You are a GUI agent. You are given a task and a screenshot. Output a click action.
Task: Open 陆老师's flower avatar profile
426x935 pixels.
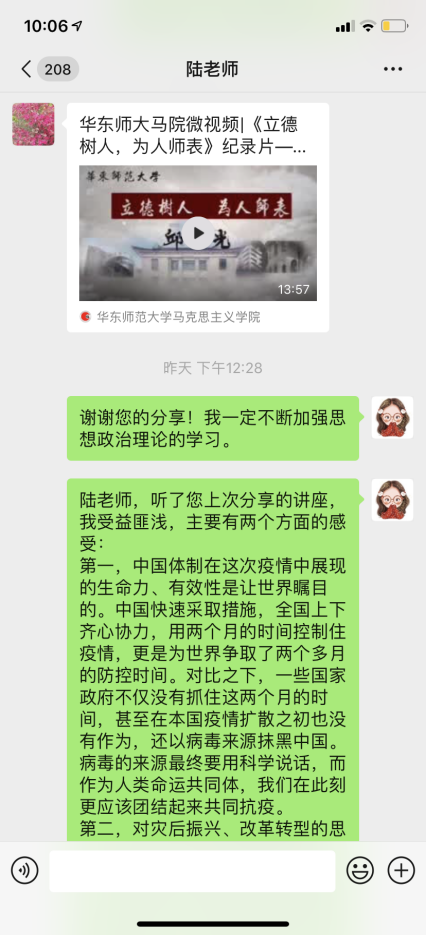coord(33,124)
